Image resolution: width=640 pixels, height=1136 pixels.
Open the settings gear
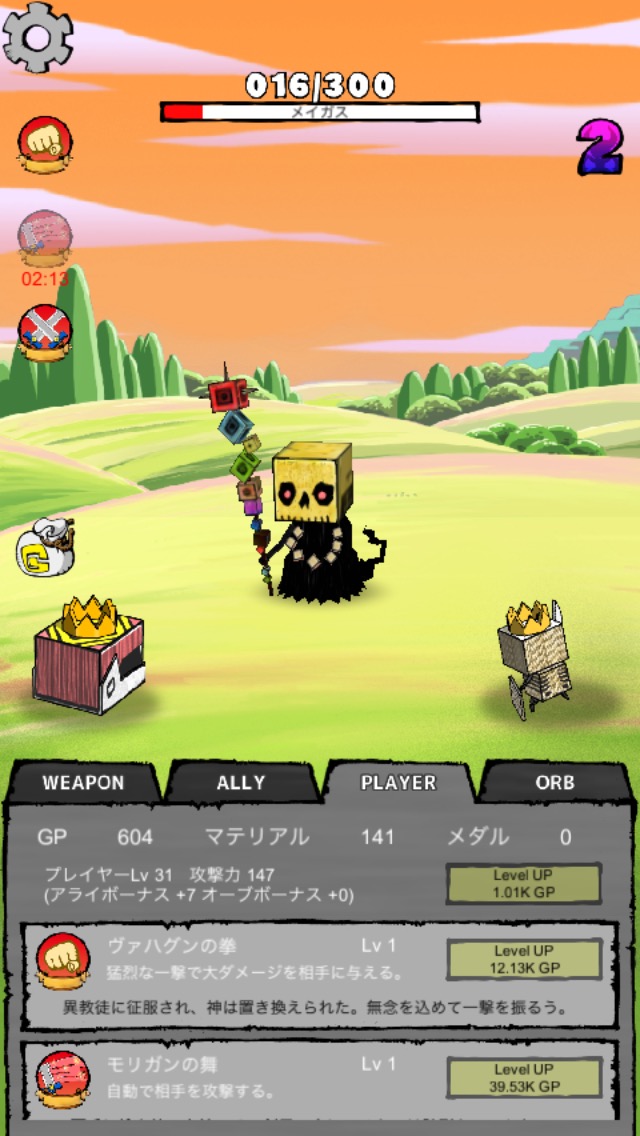tap(38, 37)
